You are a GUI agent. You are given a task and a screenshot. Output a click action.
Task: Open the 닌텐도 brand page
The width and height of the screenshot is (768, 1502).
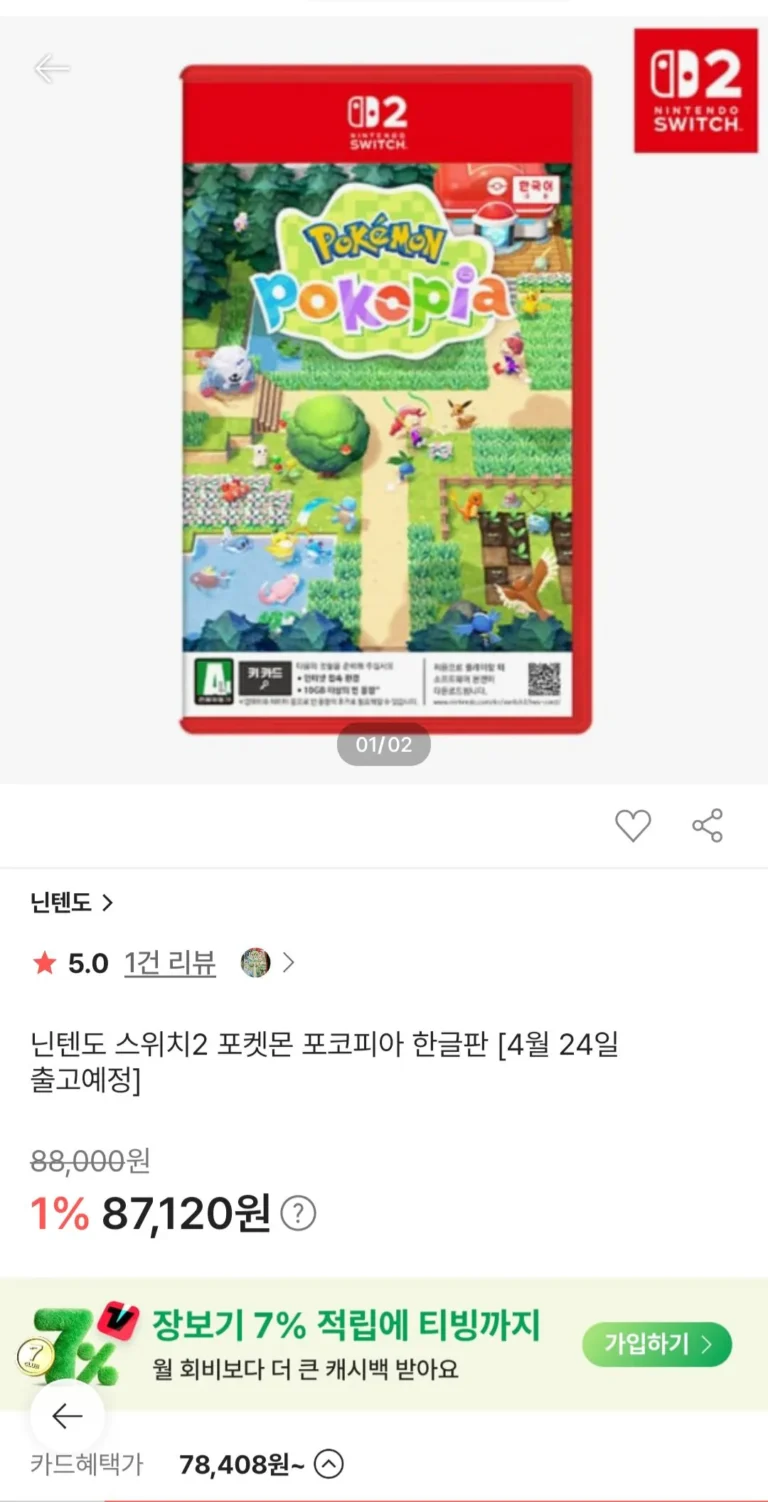pyautogui.click(x=72, y=902)
